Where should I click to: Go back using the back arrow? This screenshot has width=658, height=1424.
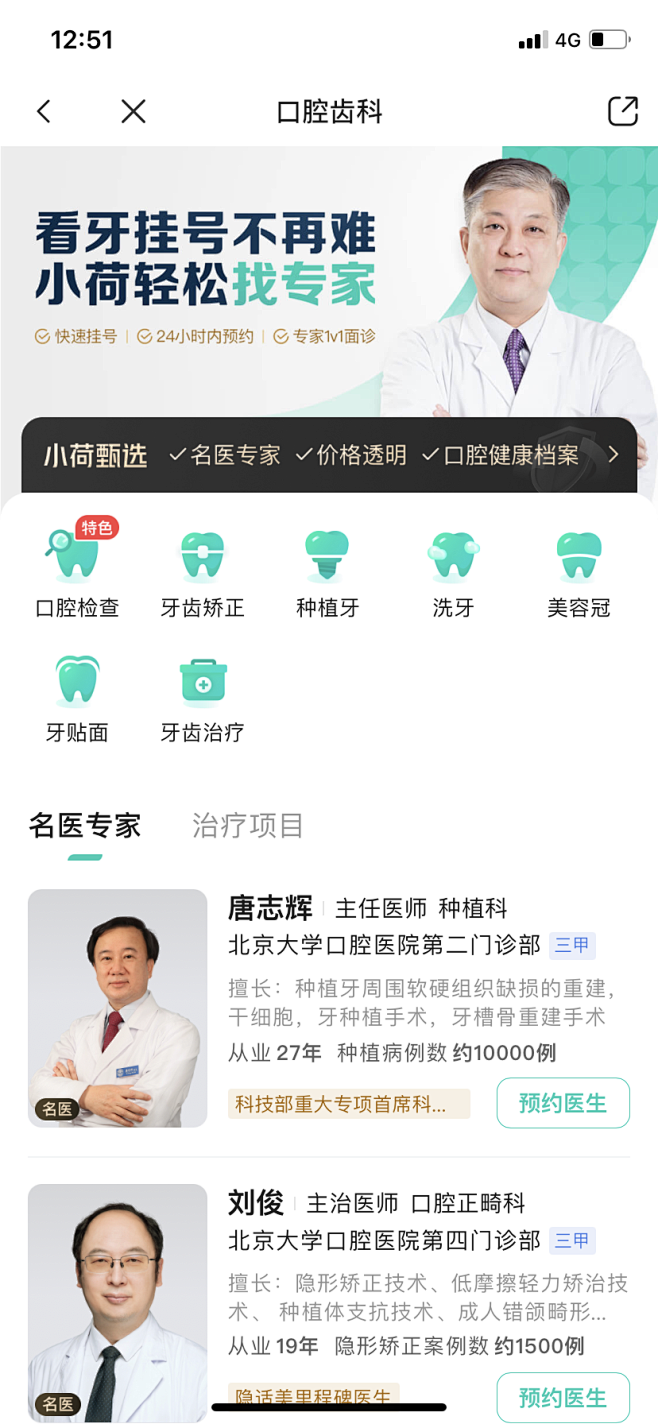pos(43,111)
